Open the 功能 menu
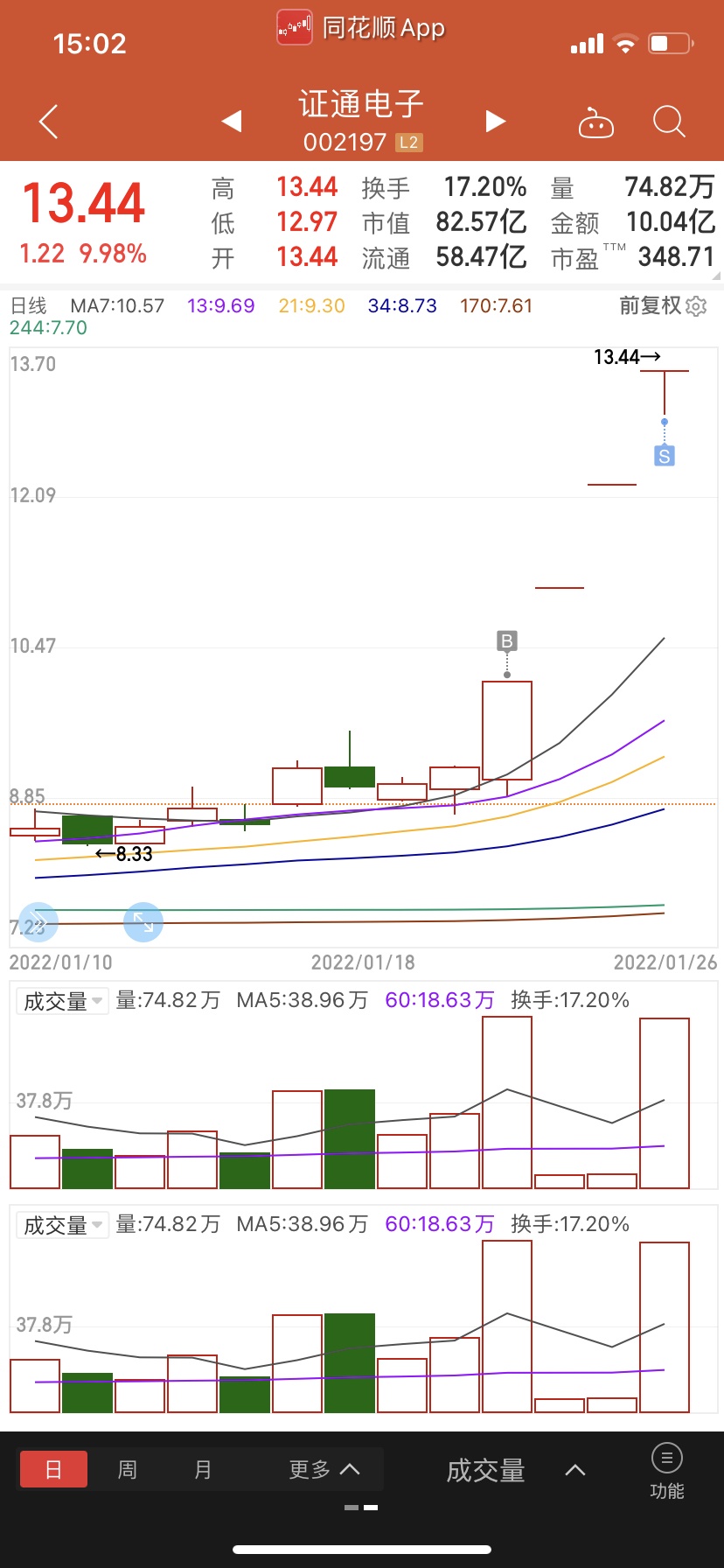The image size is (724, 1568). (667, 1471)
